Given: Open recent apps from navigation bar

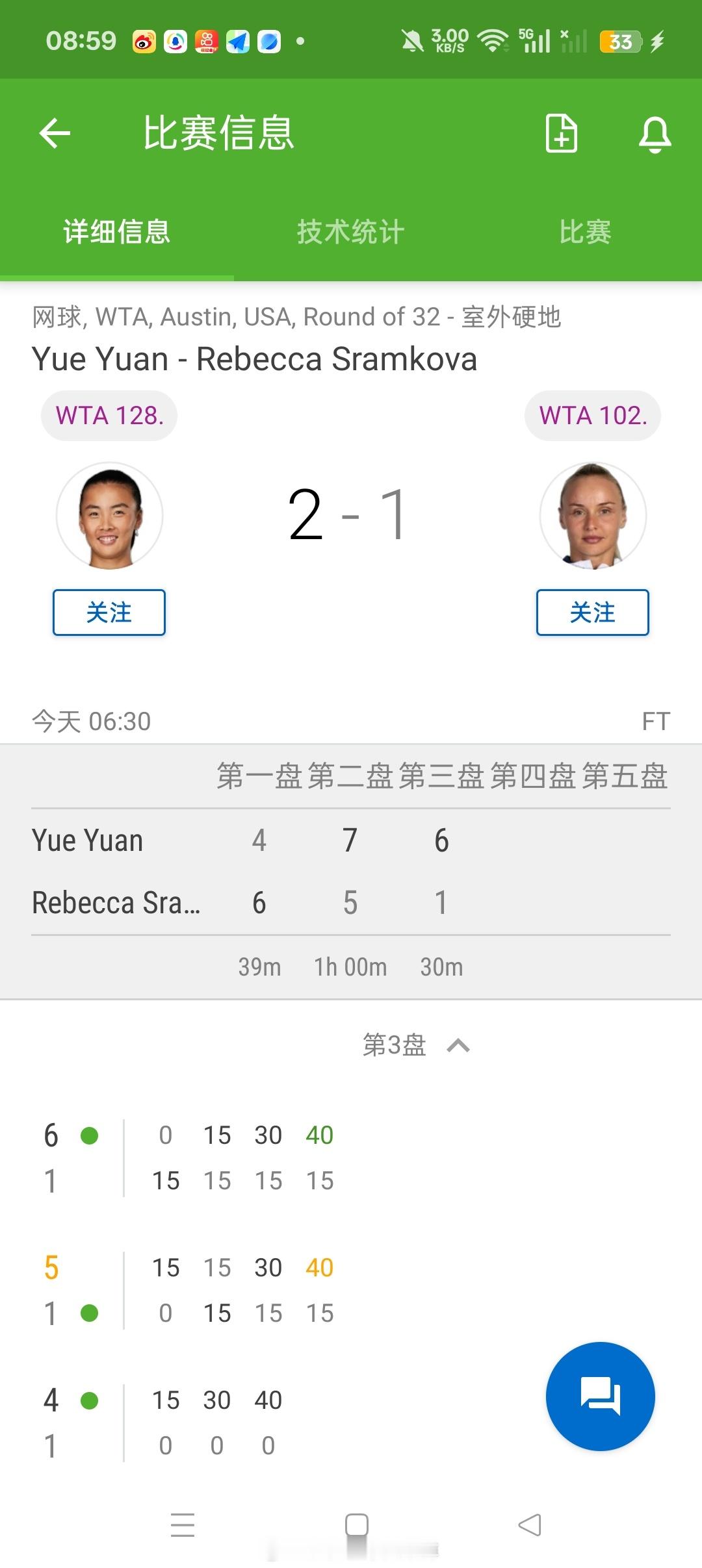Looking at the screenshot, I should coord(183,1524).
